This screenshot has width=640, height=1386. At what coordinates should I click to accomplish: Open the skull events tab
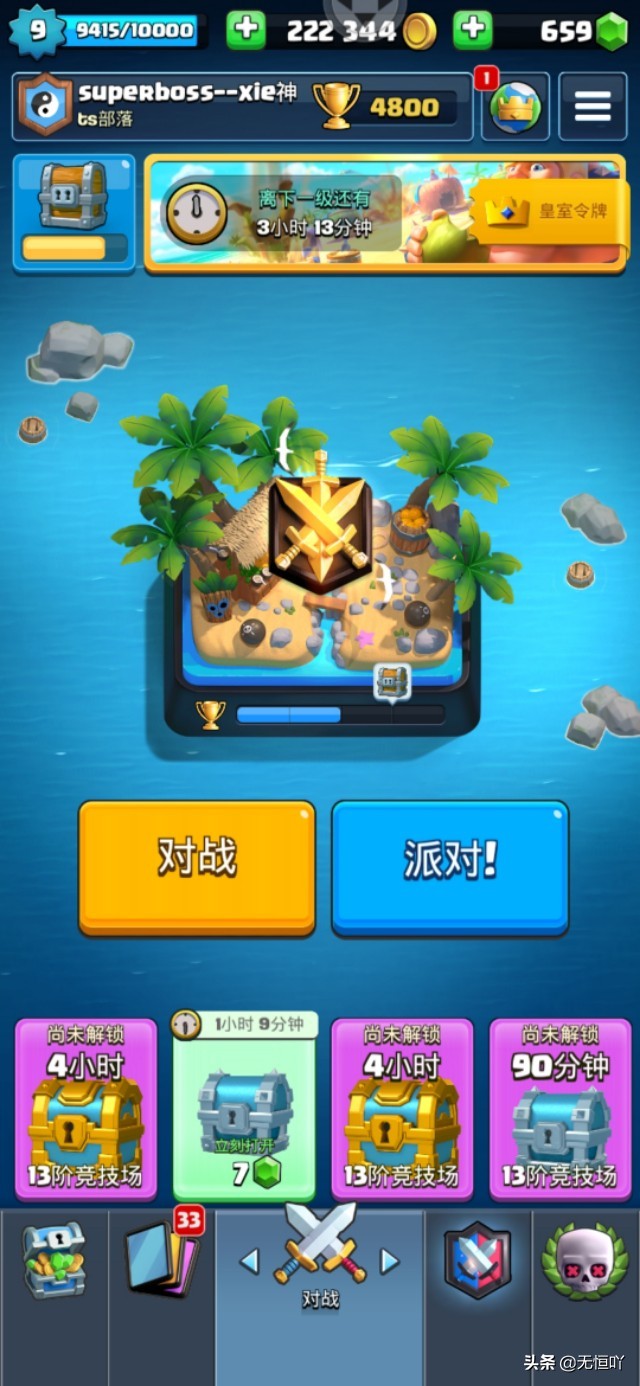585,1262
